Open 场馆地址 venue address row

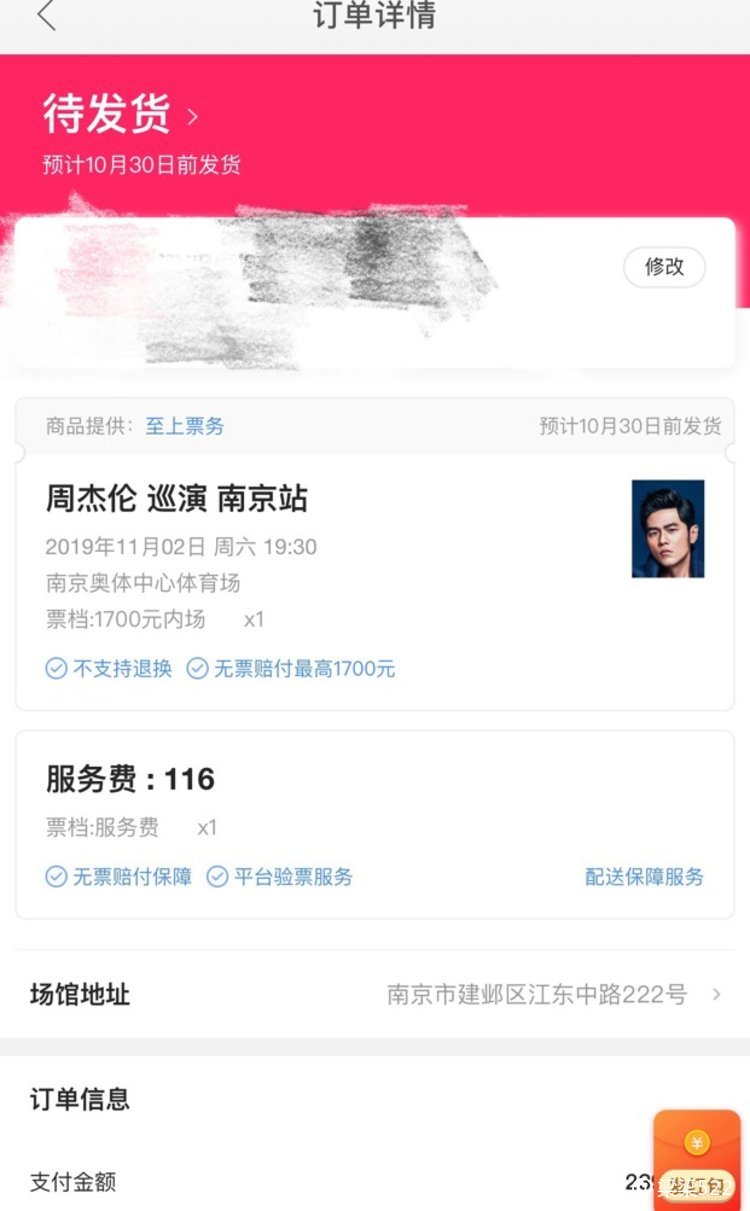(x=375, y=995)
